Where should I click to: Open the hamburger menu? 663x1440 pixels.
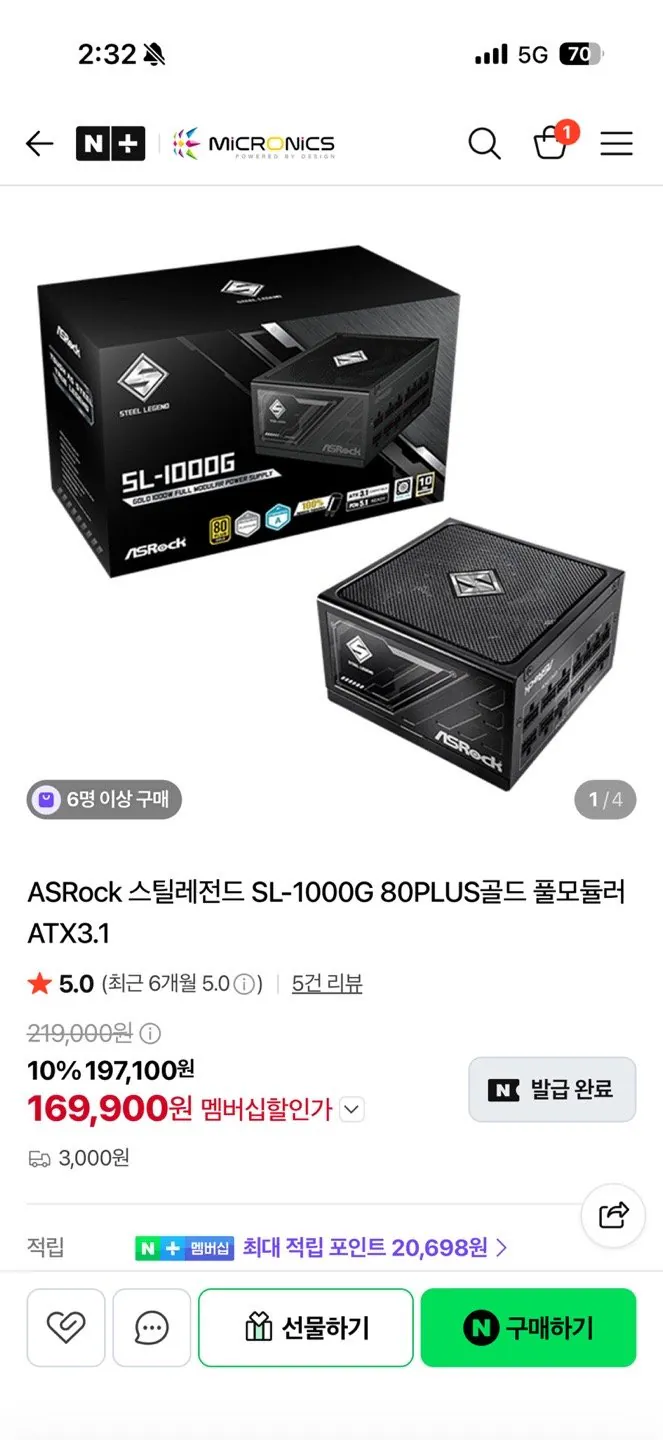(x=616, y=144)
